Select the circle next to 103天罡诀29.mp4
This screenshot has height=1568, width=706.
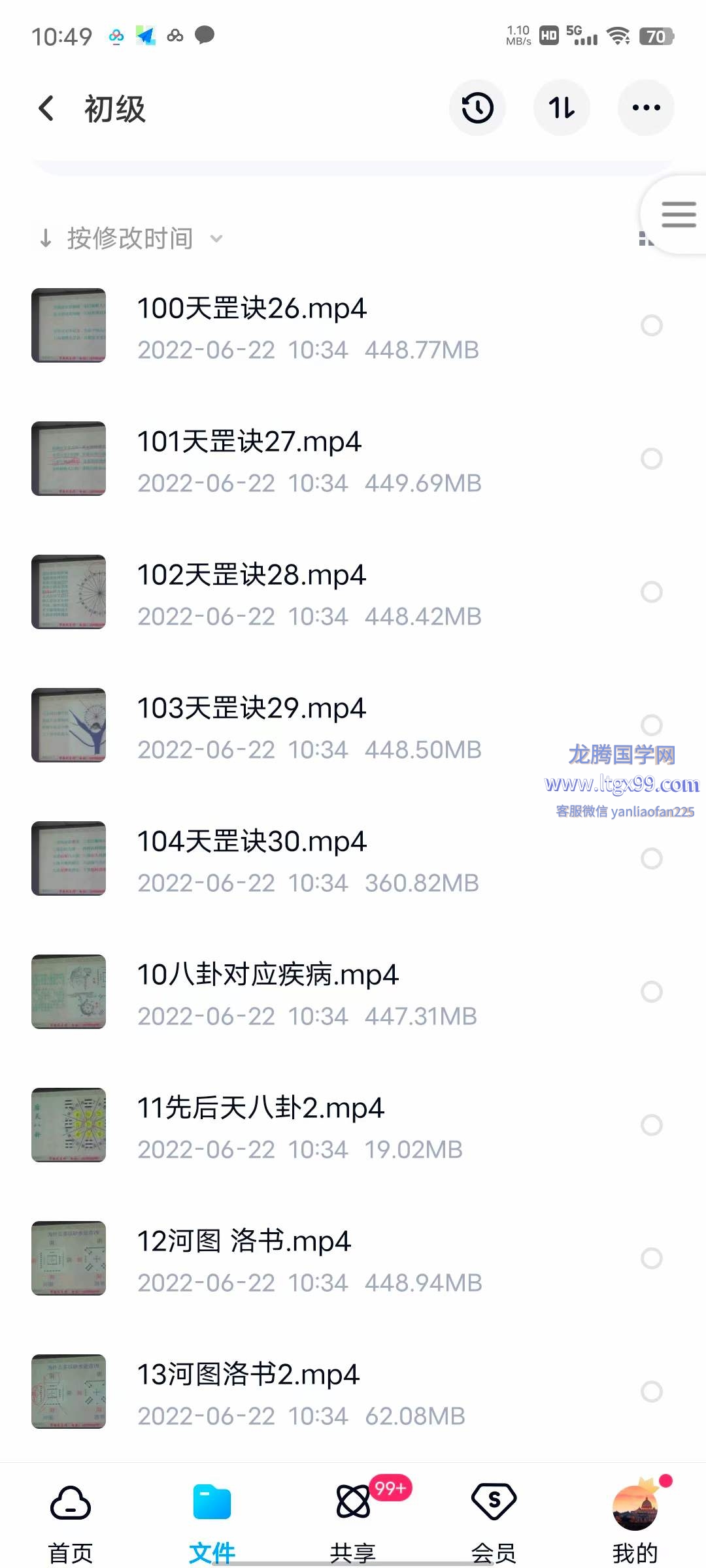tap(651, 725)
